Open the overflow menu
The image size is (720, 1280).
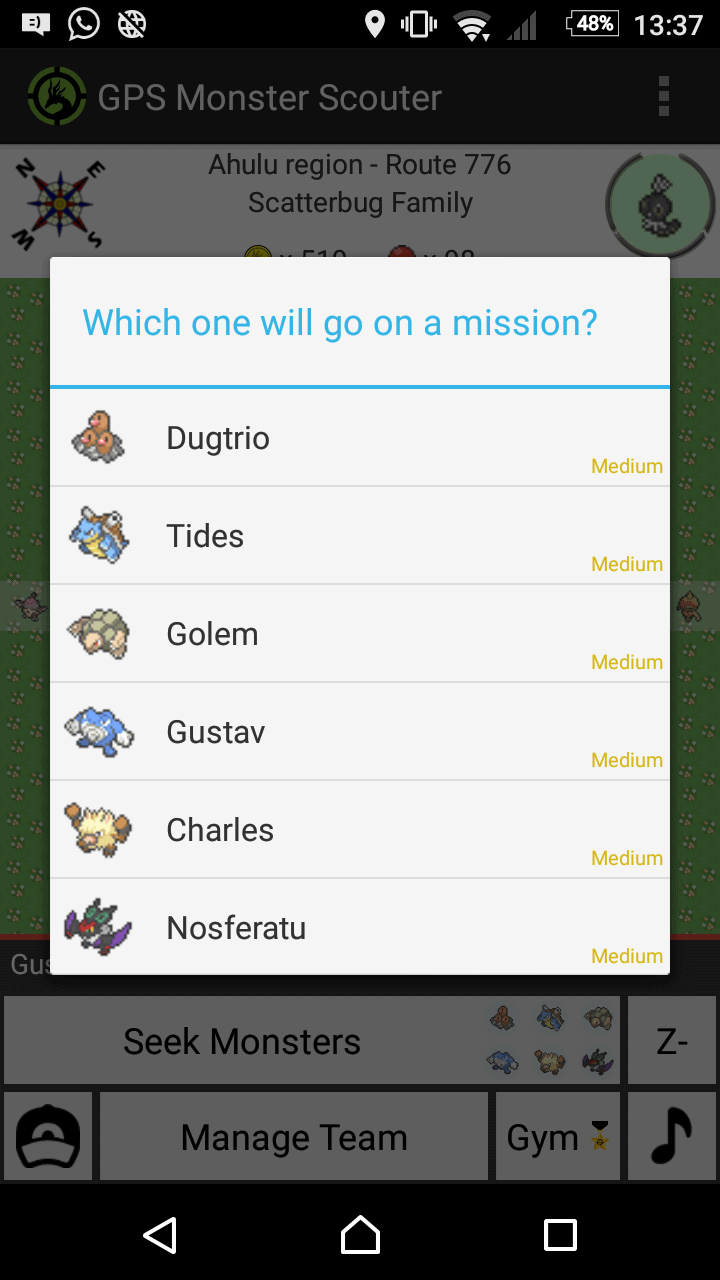coord(663,97)
